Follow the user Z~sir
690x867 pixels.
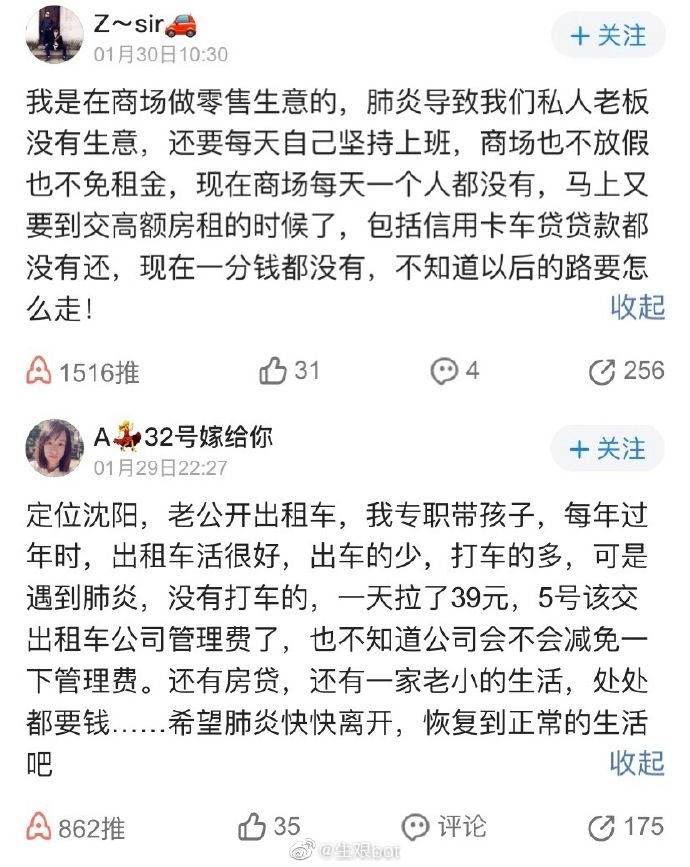coord(607,37)
